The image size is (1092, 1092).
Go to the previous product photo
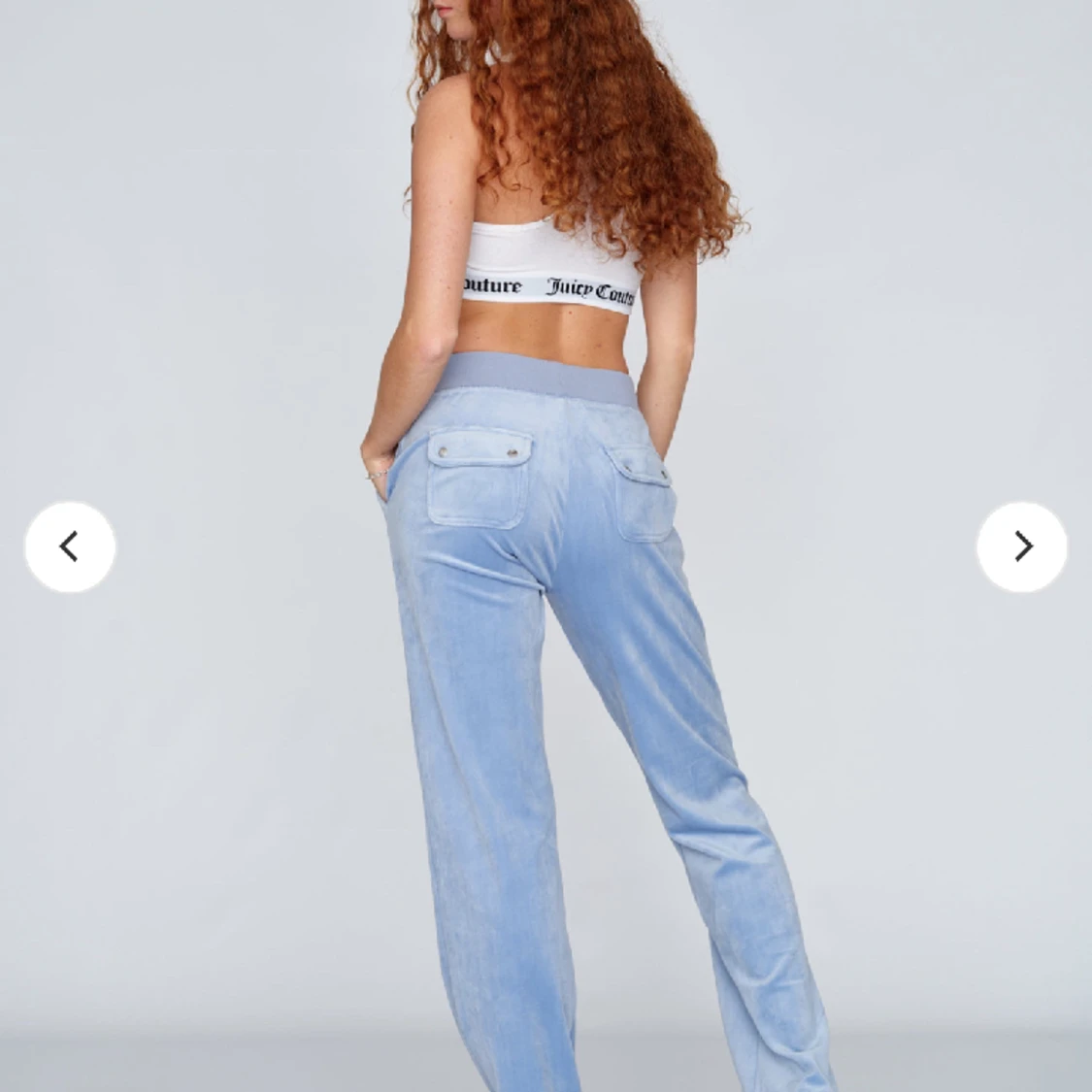tap(70, 546)
